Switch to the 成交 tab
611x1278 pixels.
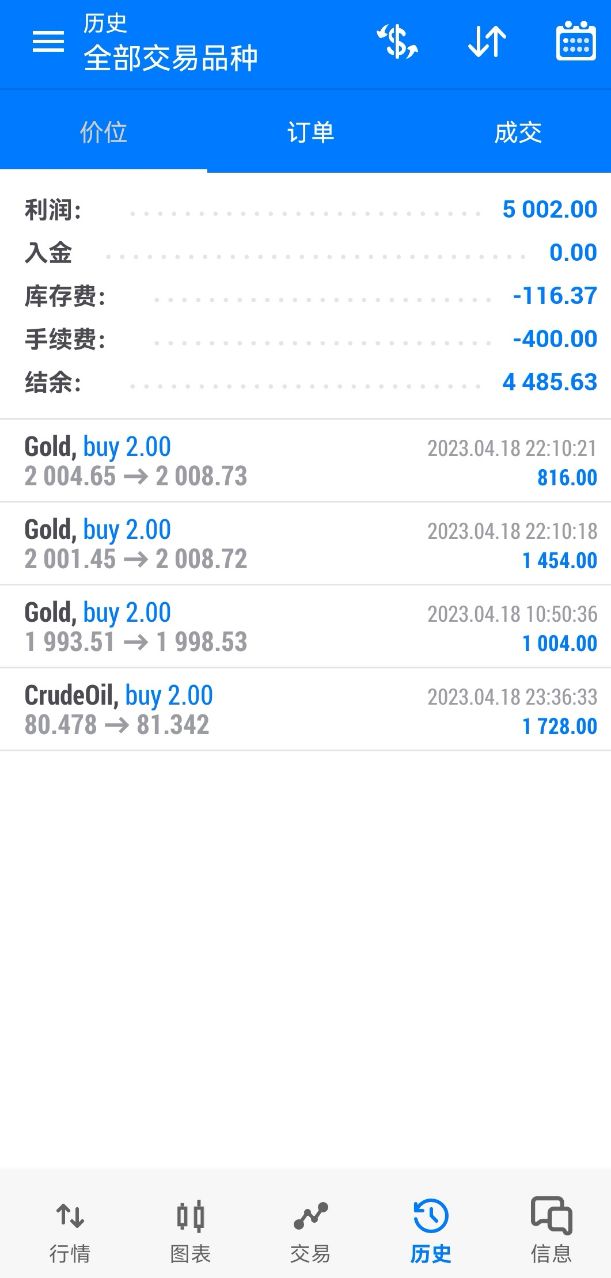517,132
